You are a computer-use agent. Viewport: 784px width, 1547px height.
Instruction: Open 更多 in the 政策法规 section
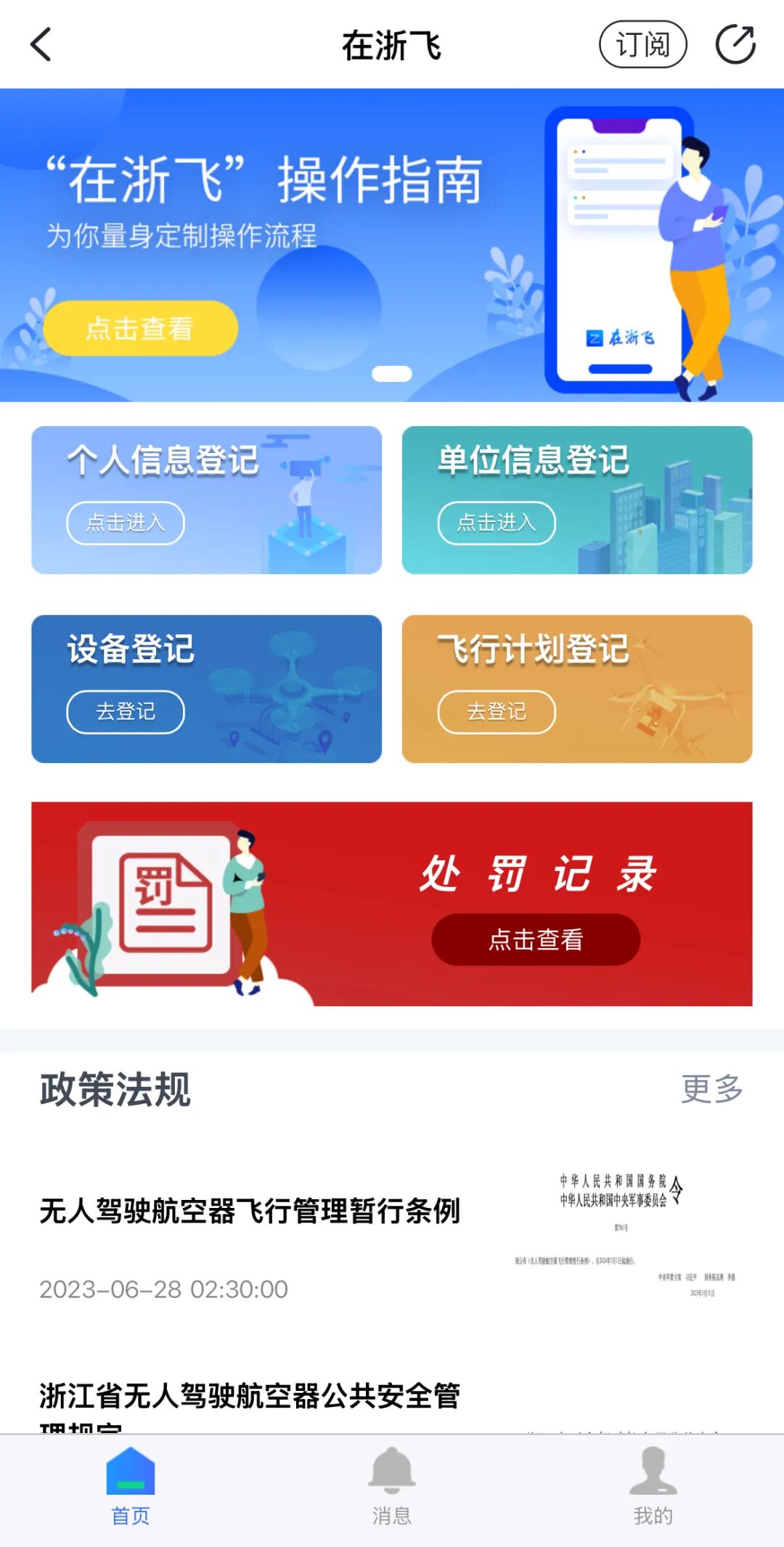point(712,1089)
